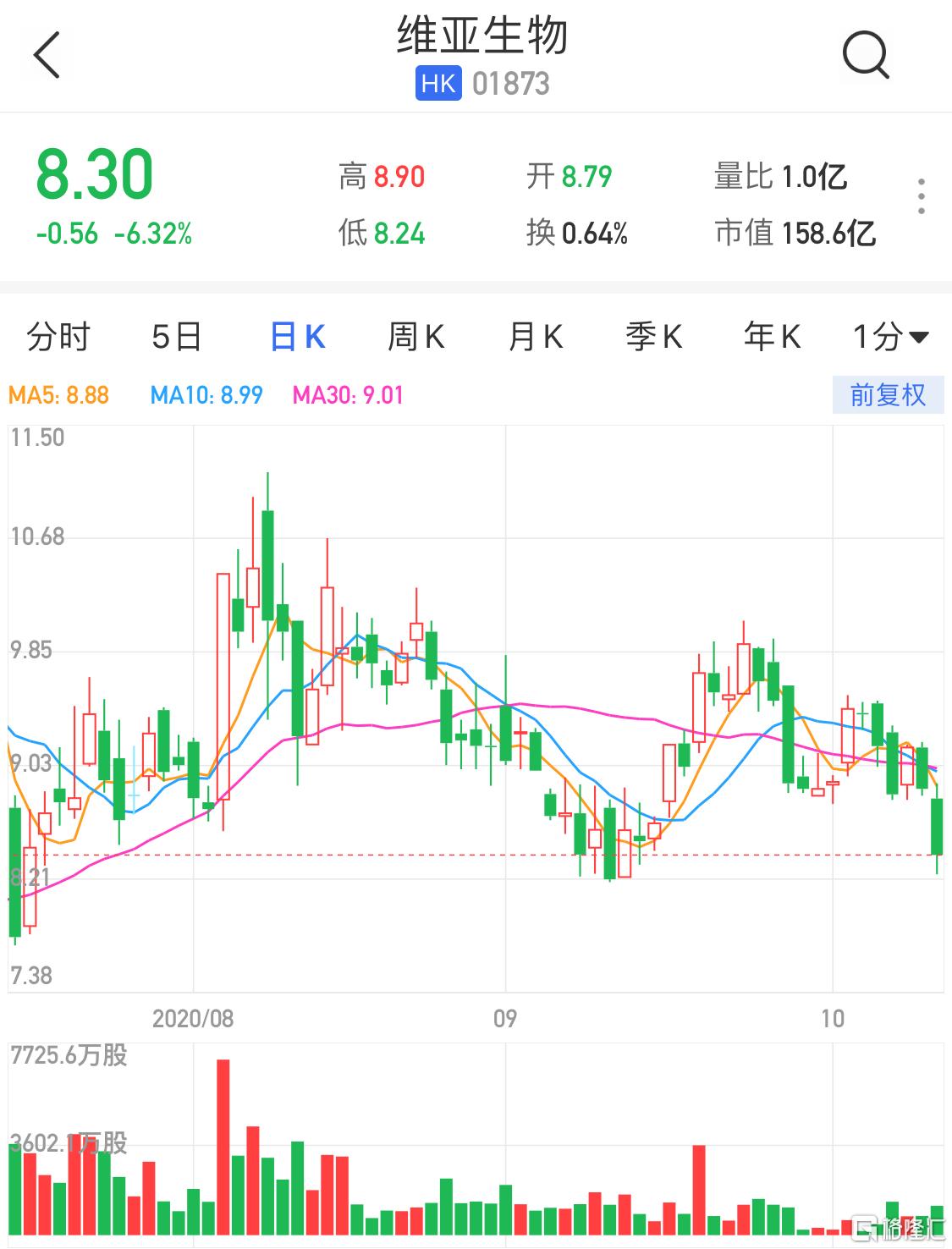Image resolution: width=952 pixels, height=1249 pixels.
Task: Go back using the top-left arrow
Action: [47, 56]
